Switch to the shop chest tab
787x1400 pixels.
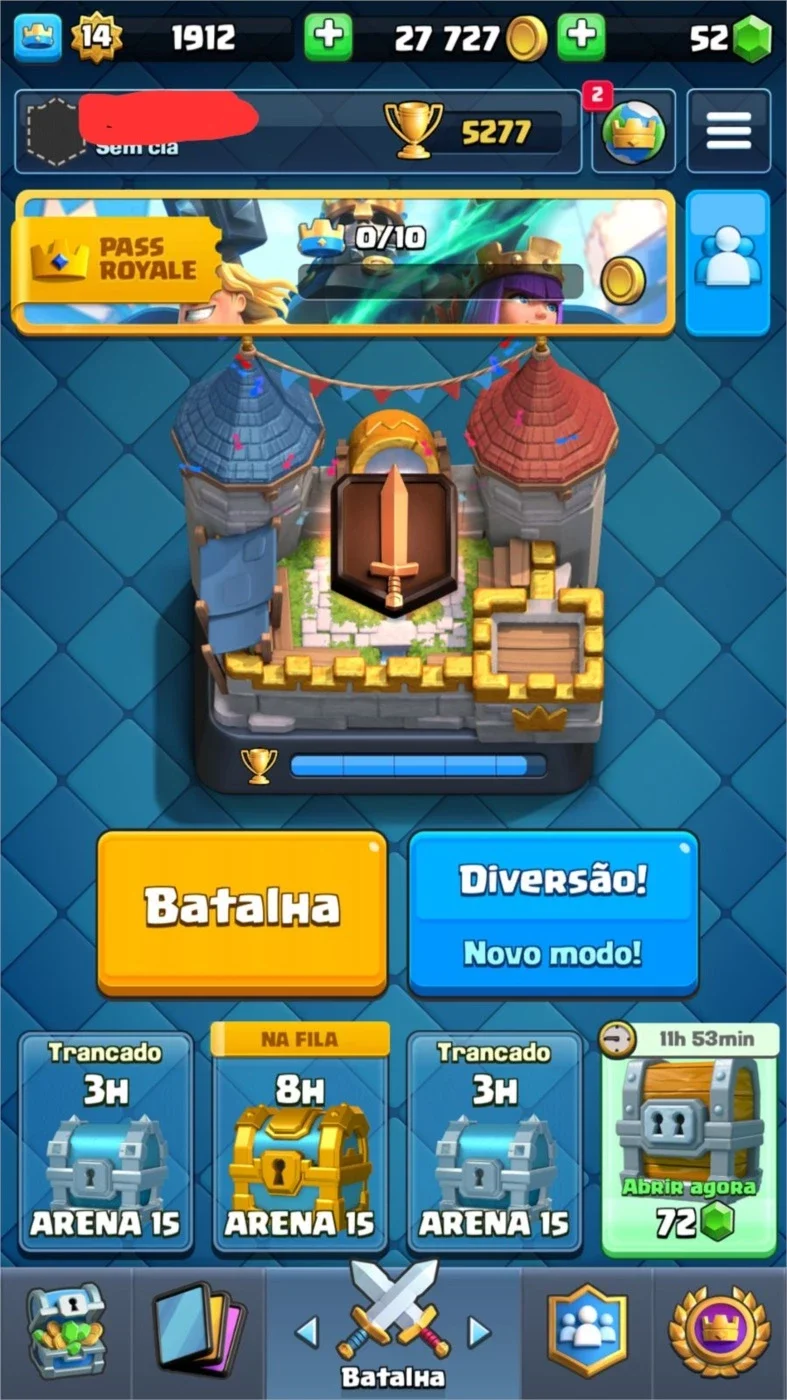(x=66, y=1331)
